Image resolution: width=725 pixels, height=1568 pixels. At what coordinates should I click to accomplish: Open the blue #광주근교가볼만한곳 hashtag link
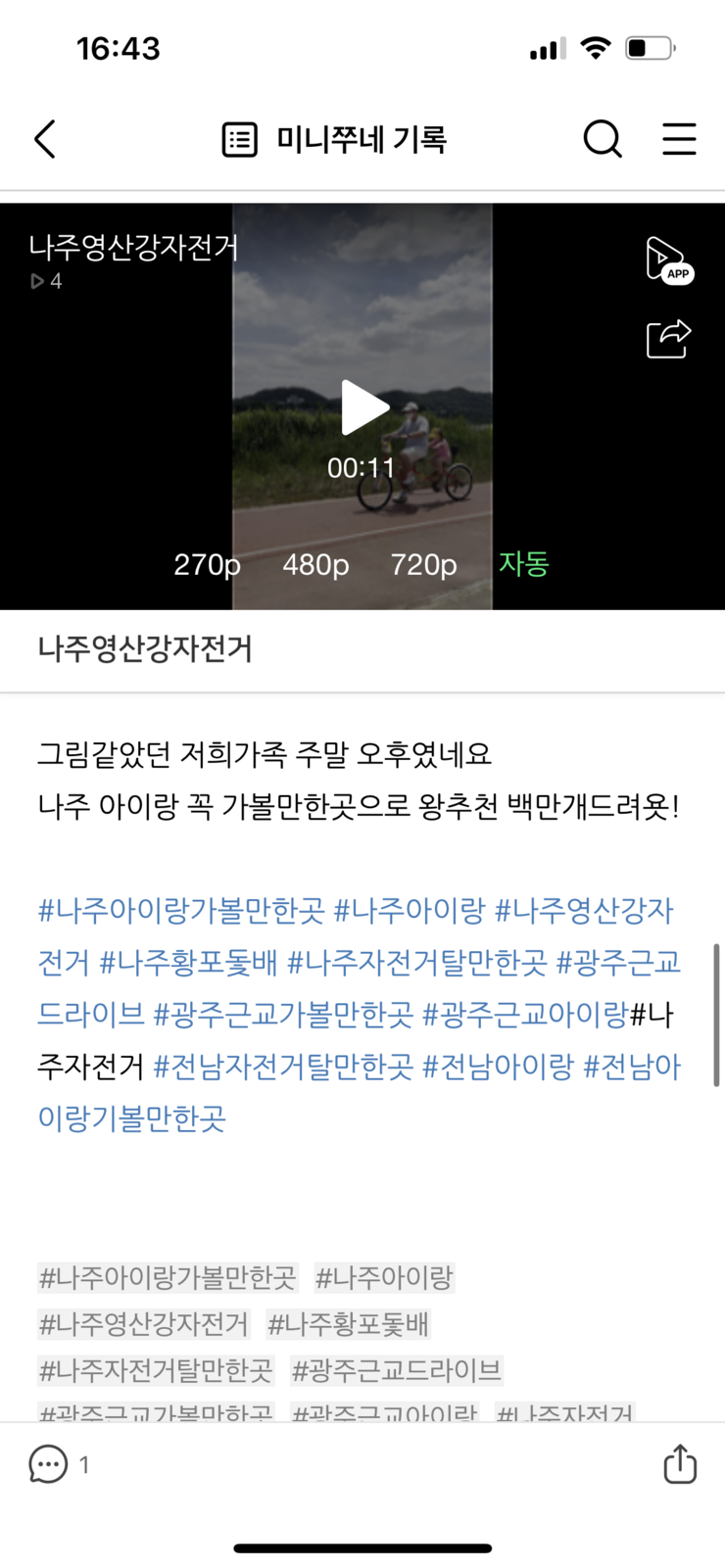point(282,1015)
